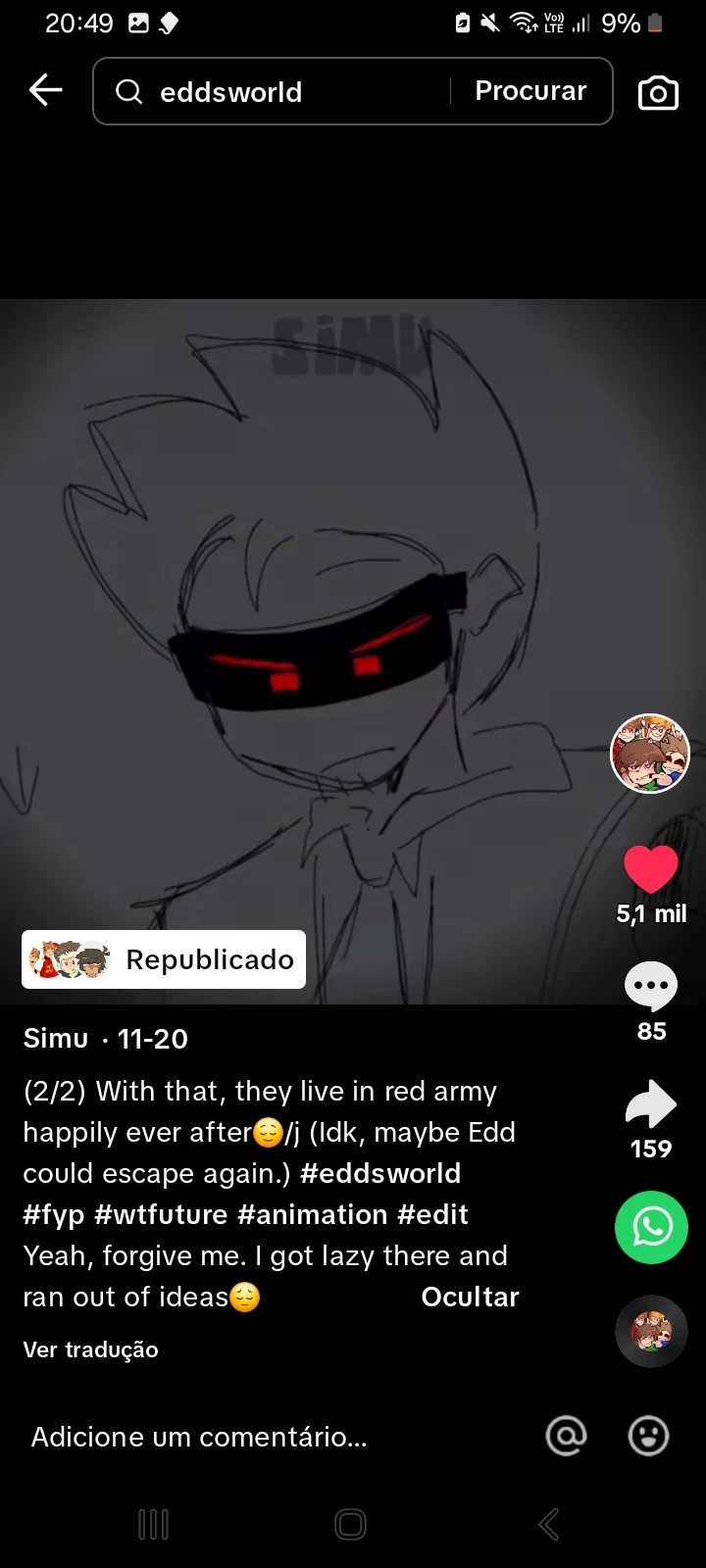The height and width of the screenshot is (1568, 706).
Task: Open Simu's profile from the username
Action: (56, 1039)
